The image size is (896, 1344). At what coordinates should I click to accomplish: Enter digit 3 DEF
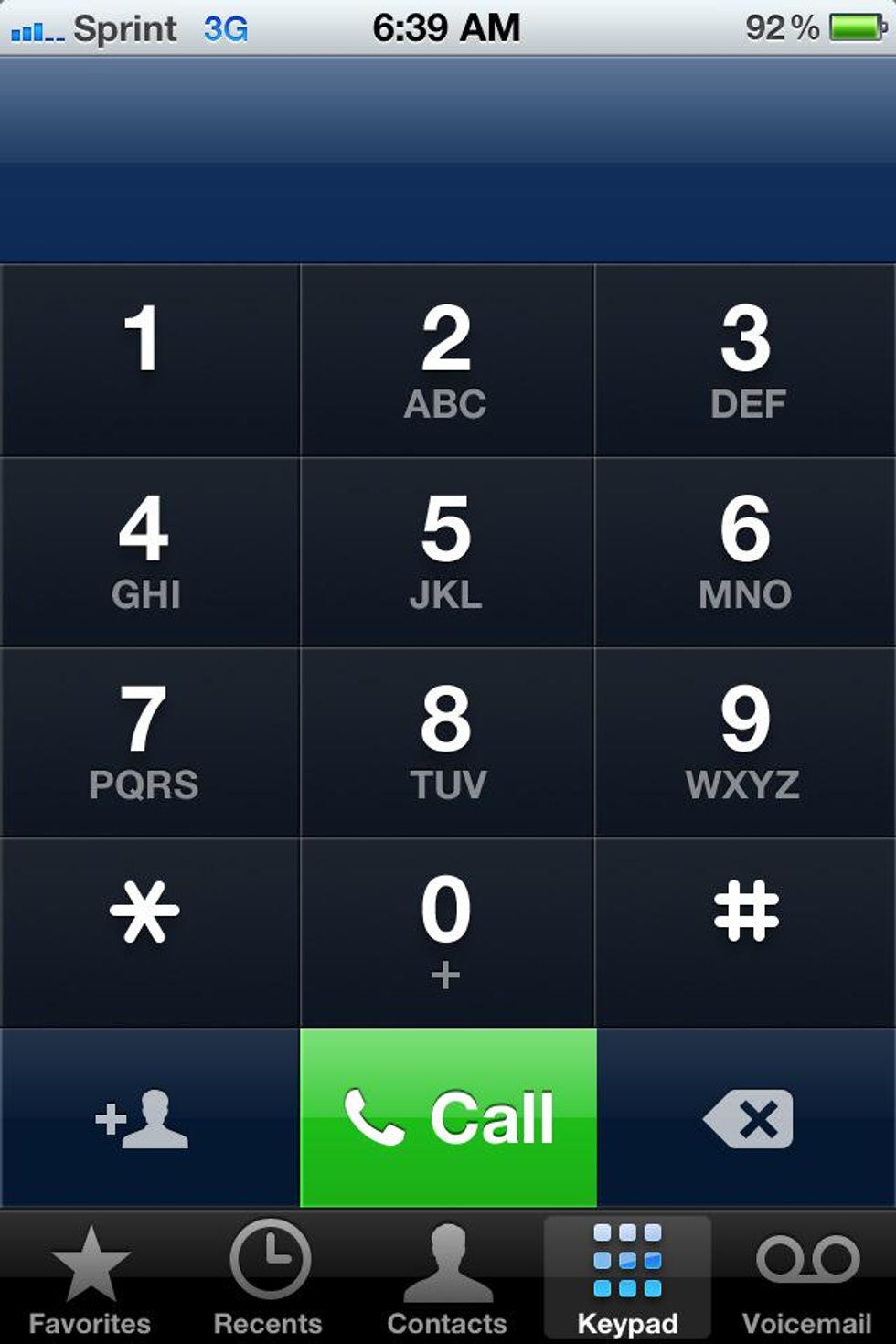tap(745, 360)
